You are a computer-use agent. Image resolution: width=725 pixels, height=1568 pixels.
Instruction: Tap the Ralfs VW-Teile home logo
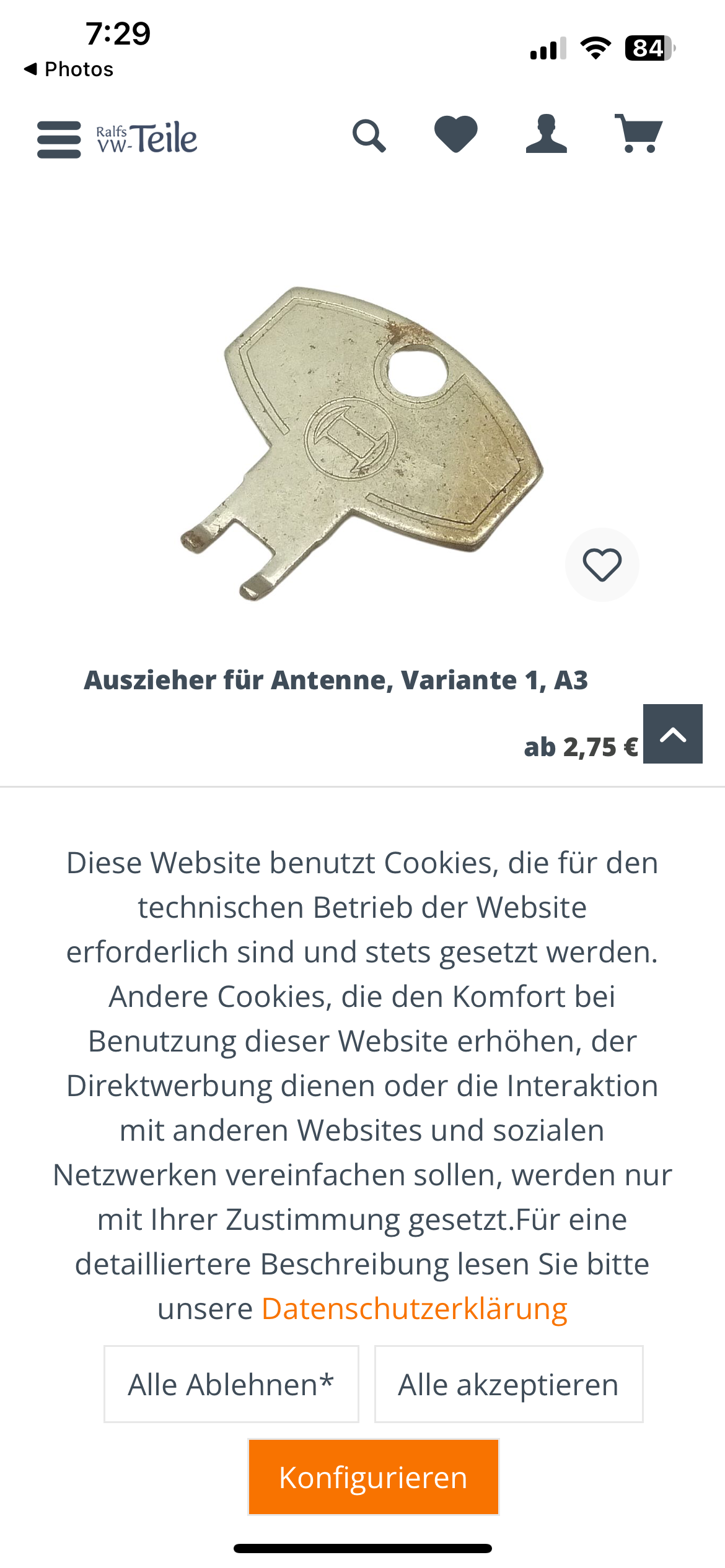tap(147, 137)
